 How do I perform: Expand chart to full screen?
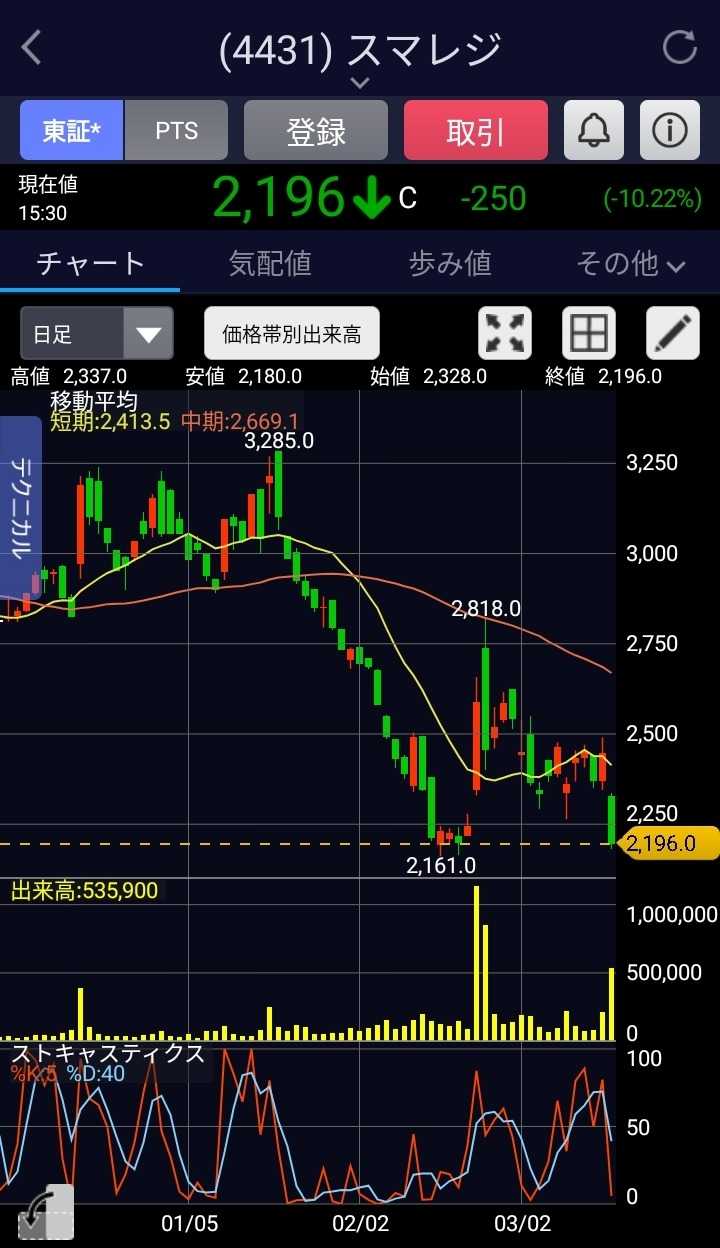(506, 333)
